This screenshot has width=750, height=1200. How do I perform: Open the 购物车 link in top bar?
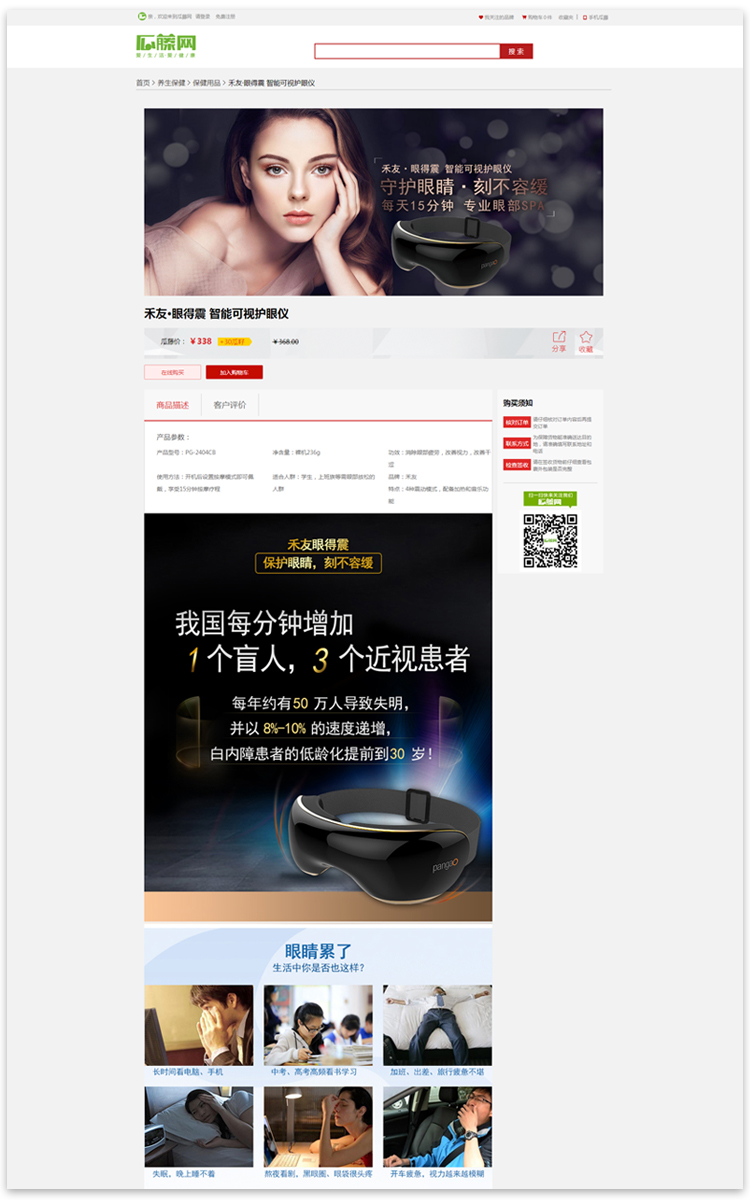(x=538, y=17)
